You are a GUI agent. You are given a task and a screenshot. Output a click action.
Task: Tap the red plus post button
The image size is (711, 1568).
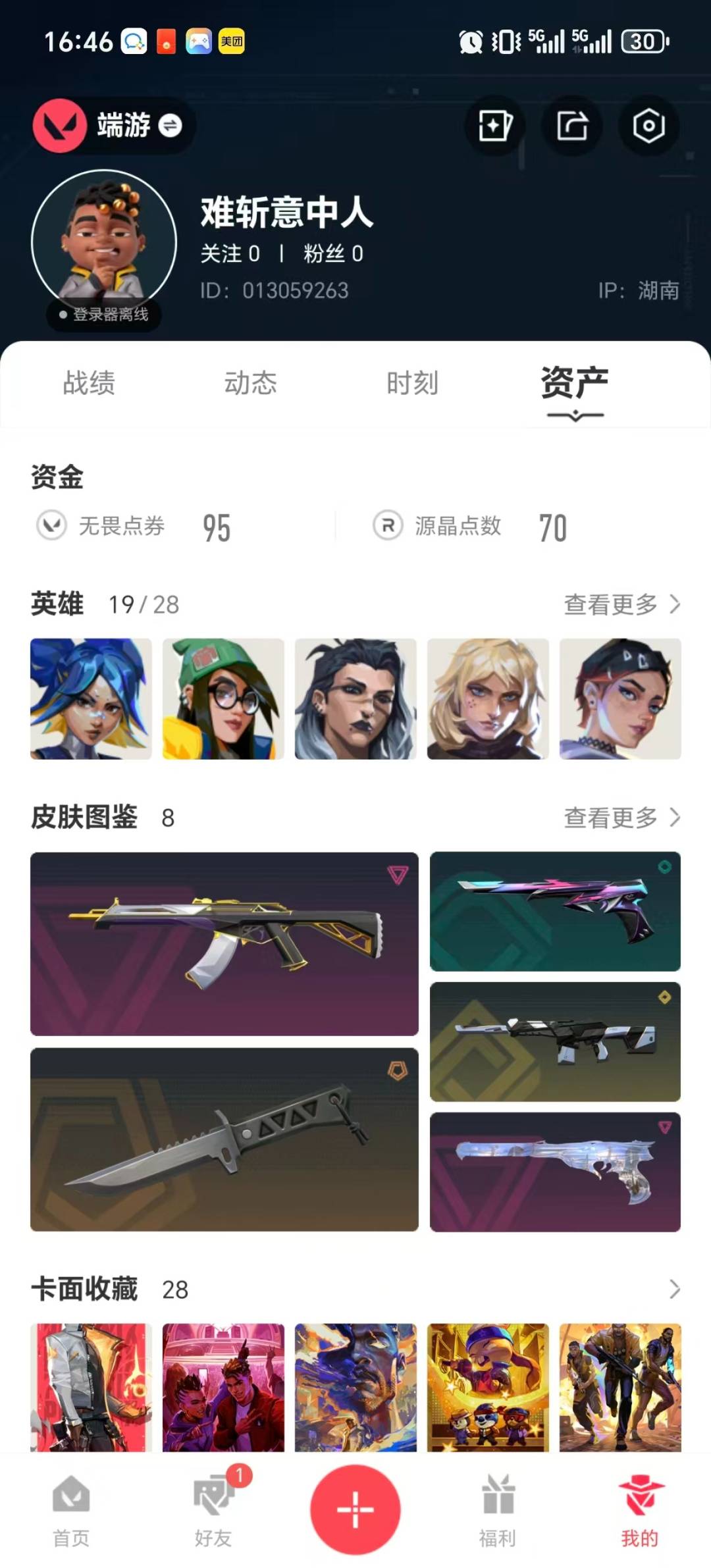point(355,1511)
